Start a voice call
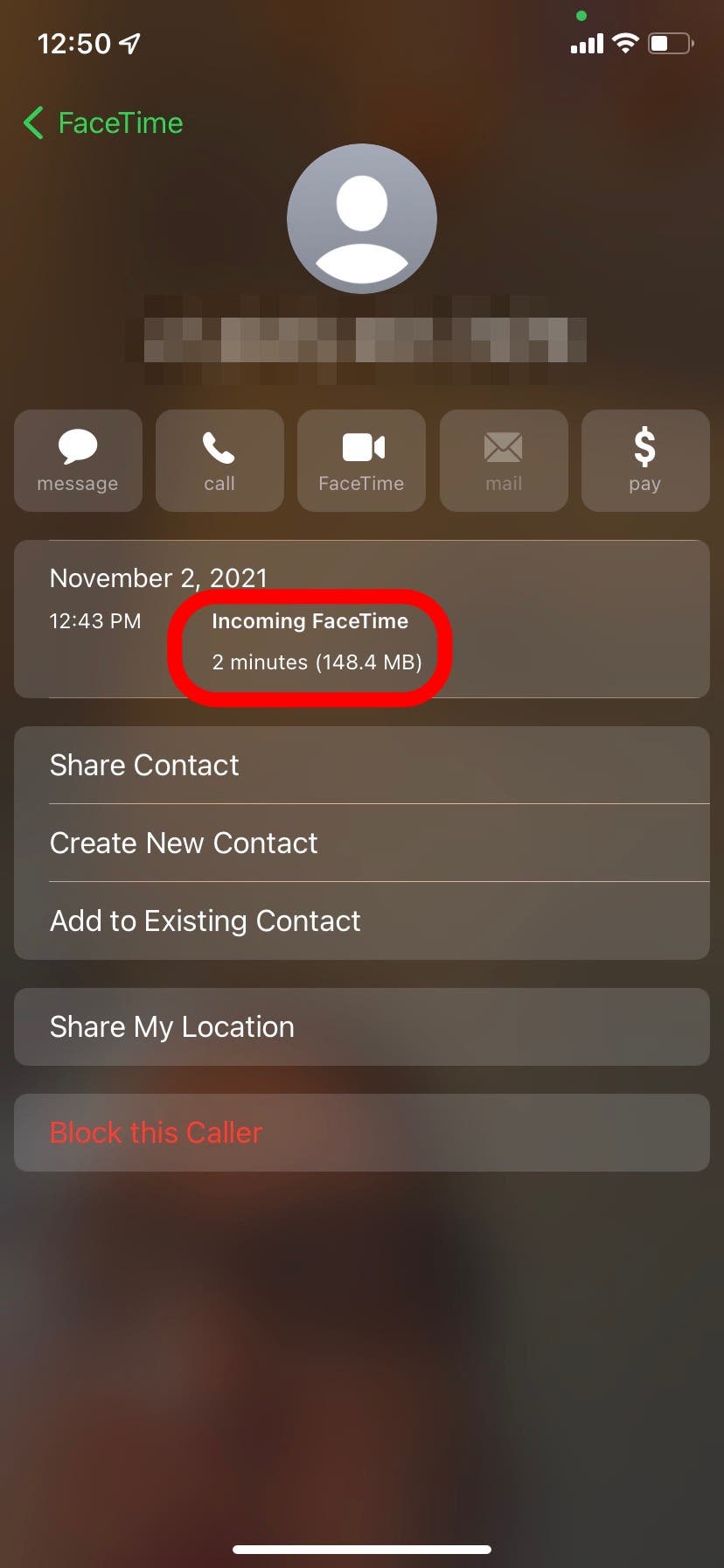 [219, 460]
